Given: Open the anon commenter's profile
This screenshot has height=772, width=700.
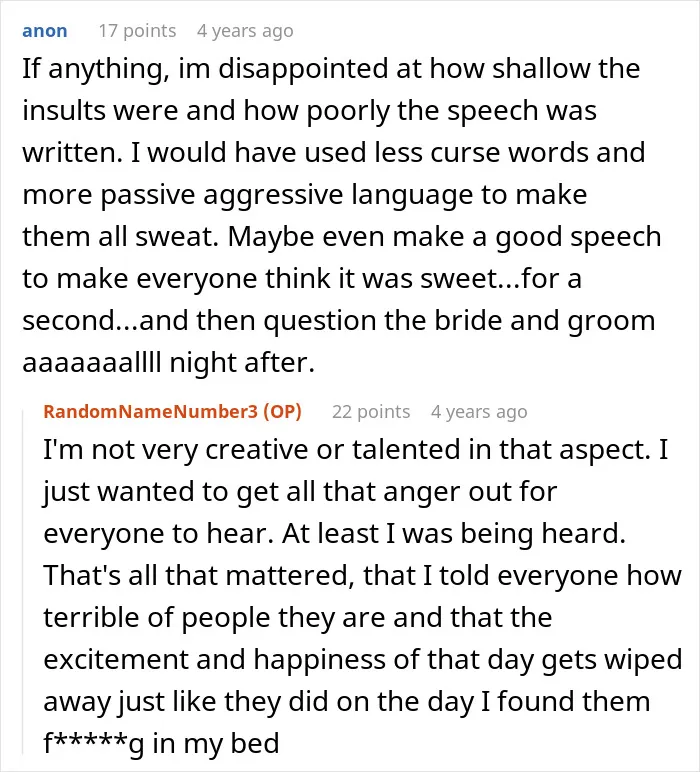Looking at the screenshot, I should [45, 31].
